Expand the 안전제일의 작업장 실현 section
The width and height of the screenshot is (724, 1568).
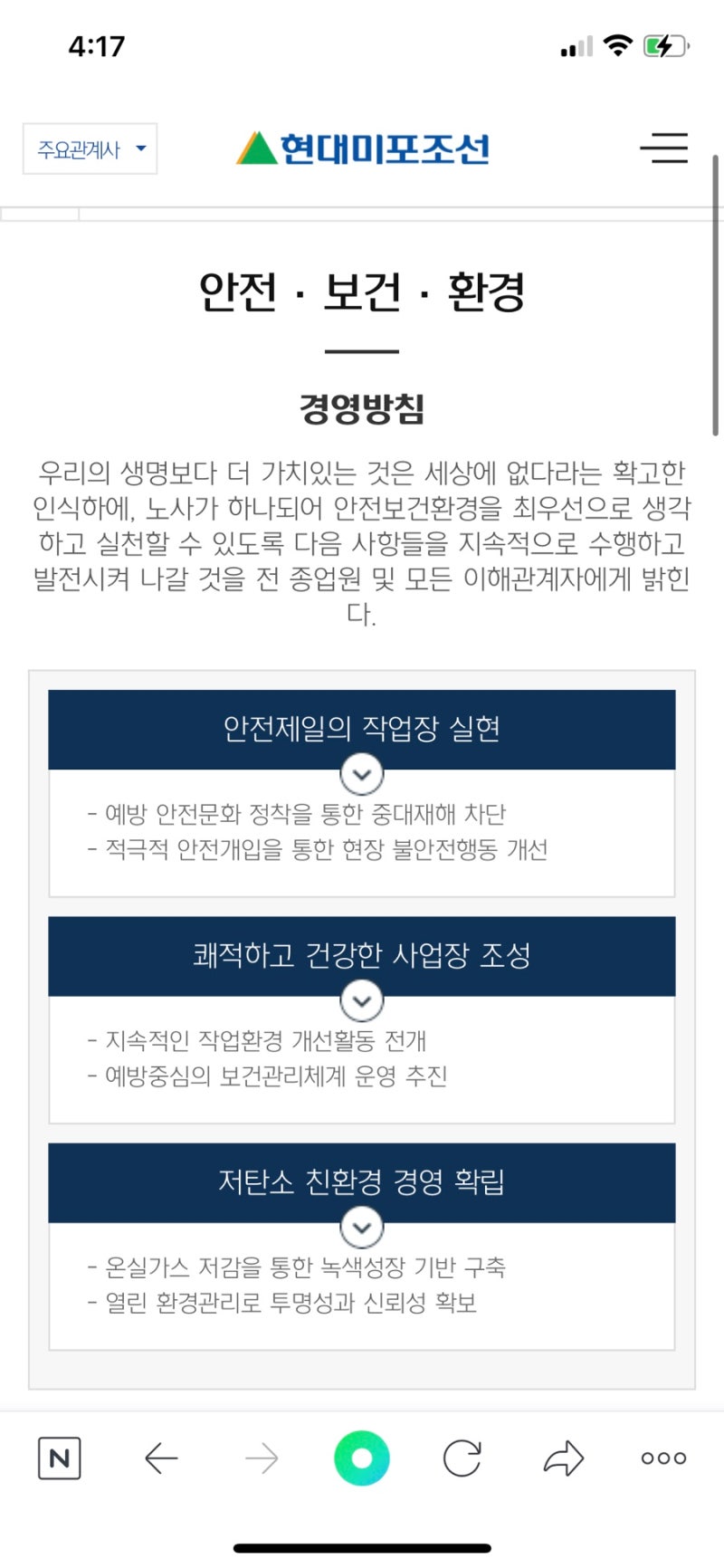click(362, 774)
